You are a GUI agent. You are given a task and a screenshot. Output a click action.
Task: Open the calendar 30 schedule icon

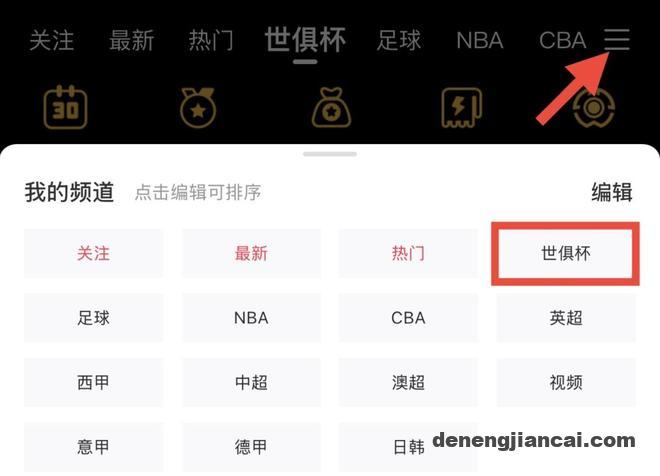pos(66,107)
